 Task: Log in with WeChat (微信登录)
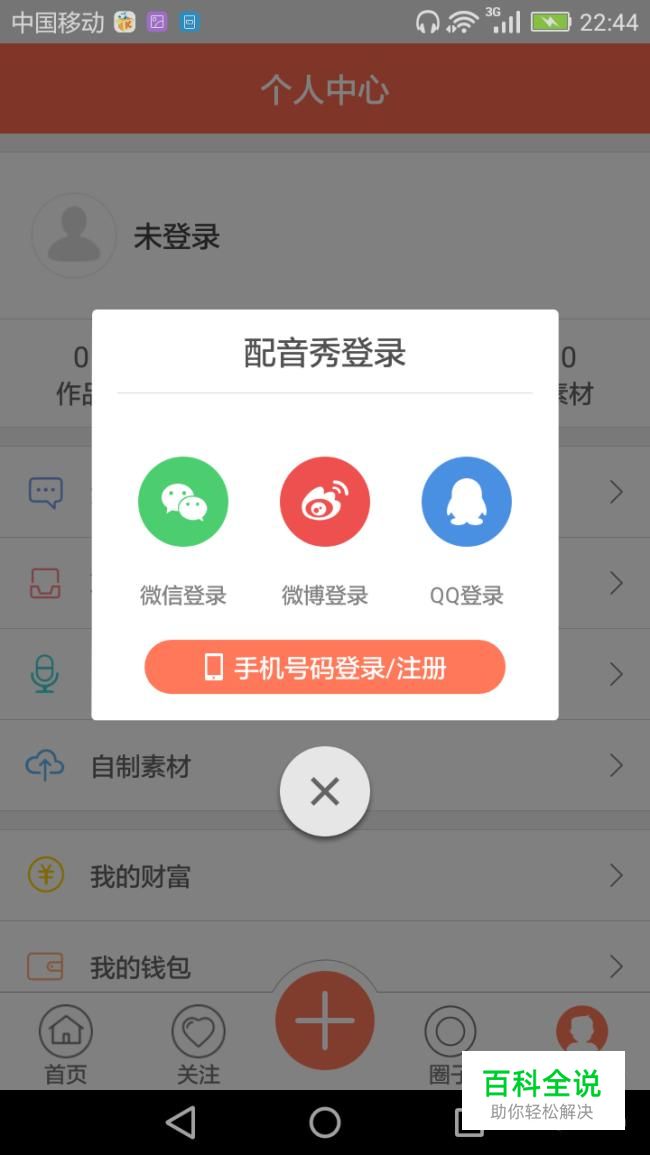[183, 502]
